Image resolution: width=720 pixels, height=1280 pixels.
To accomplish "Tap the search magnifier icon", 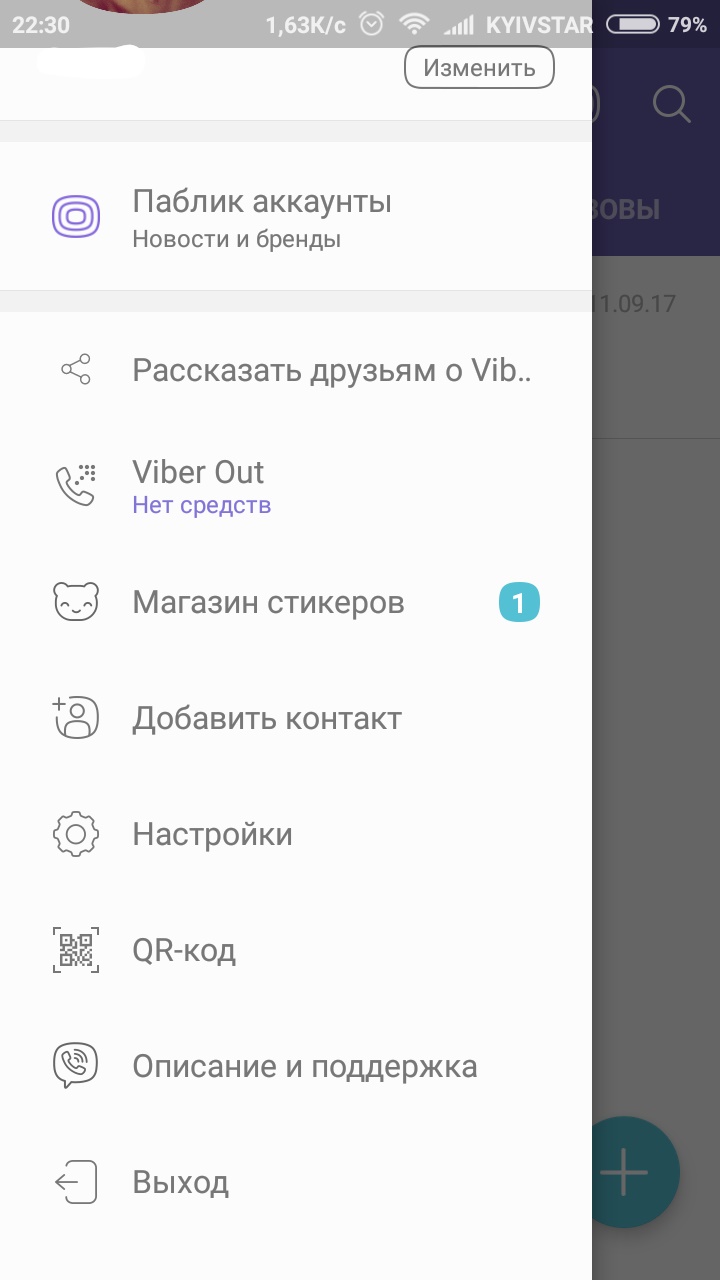I will click(x=672, y=104).
